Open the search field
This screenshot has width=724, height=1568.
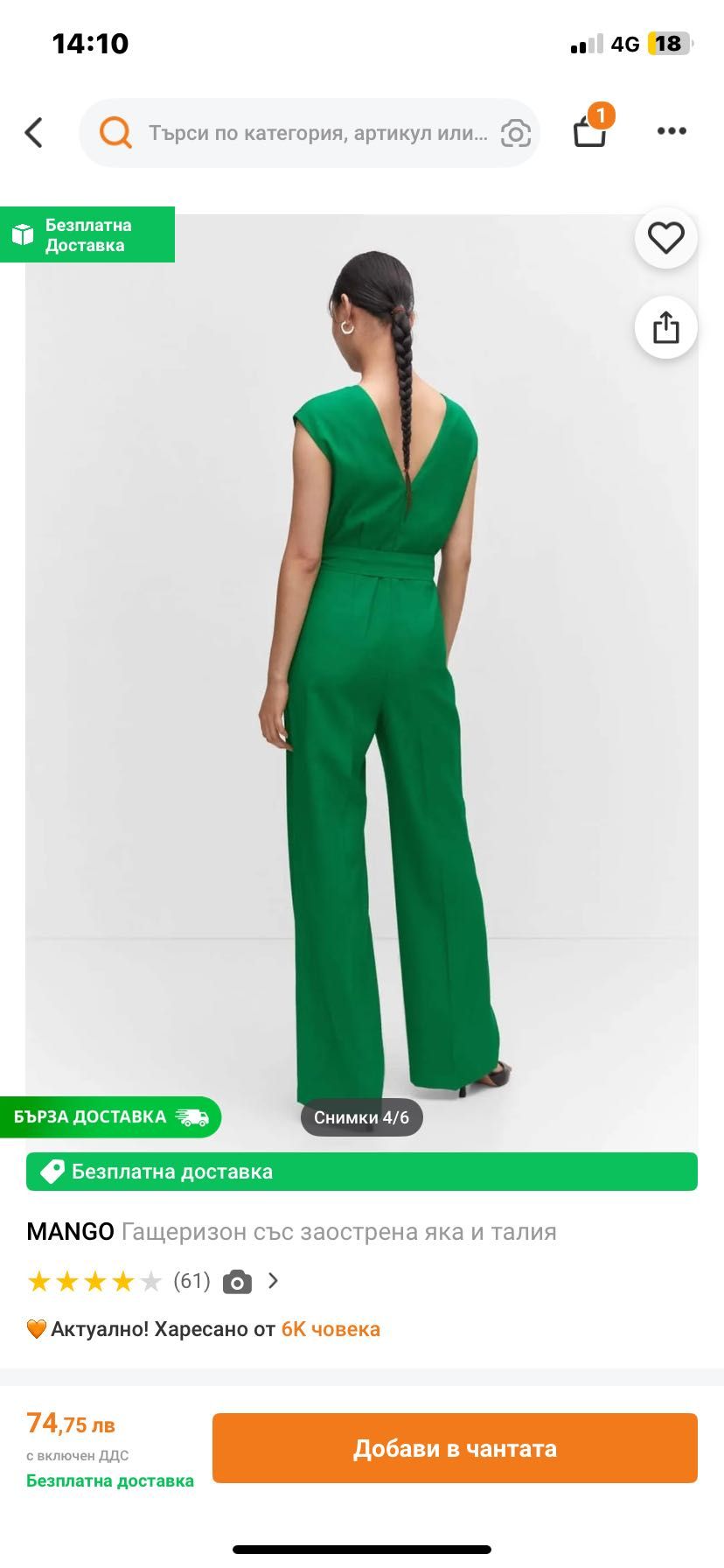315,133
